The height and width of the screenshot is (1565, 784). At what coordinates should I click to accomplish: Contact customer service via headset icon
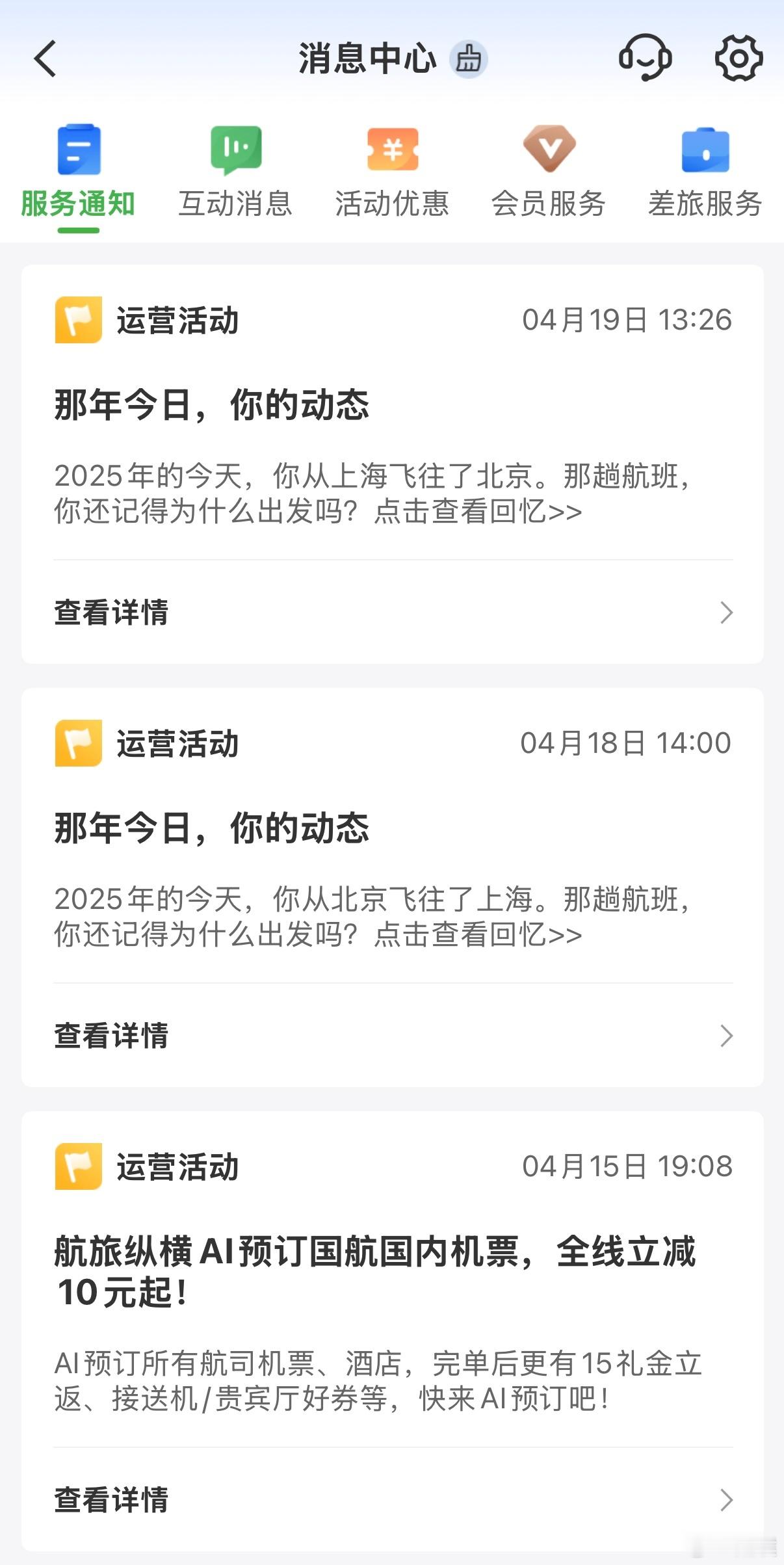tap(645, 59)
